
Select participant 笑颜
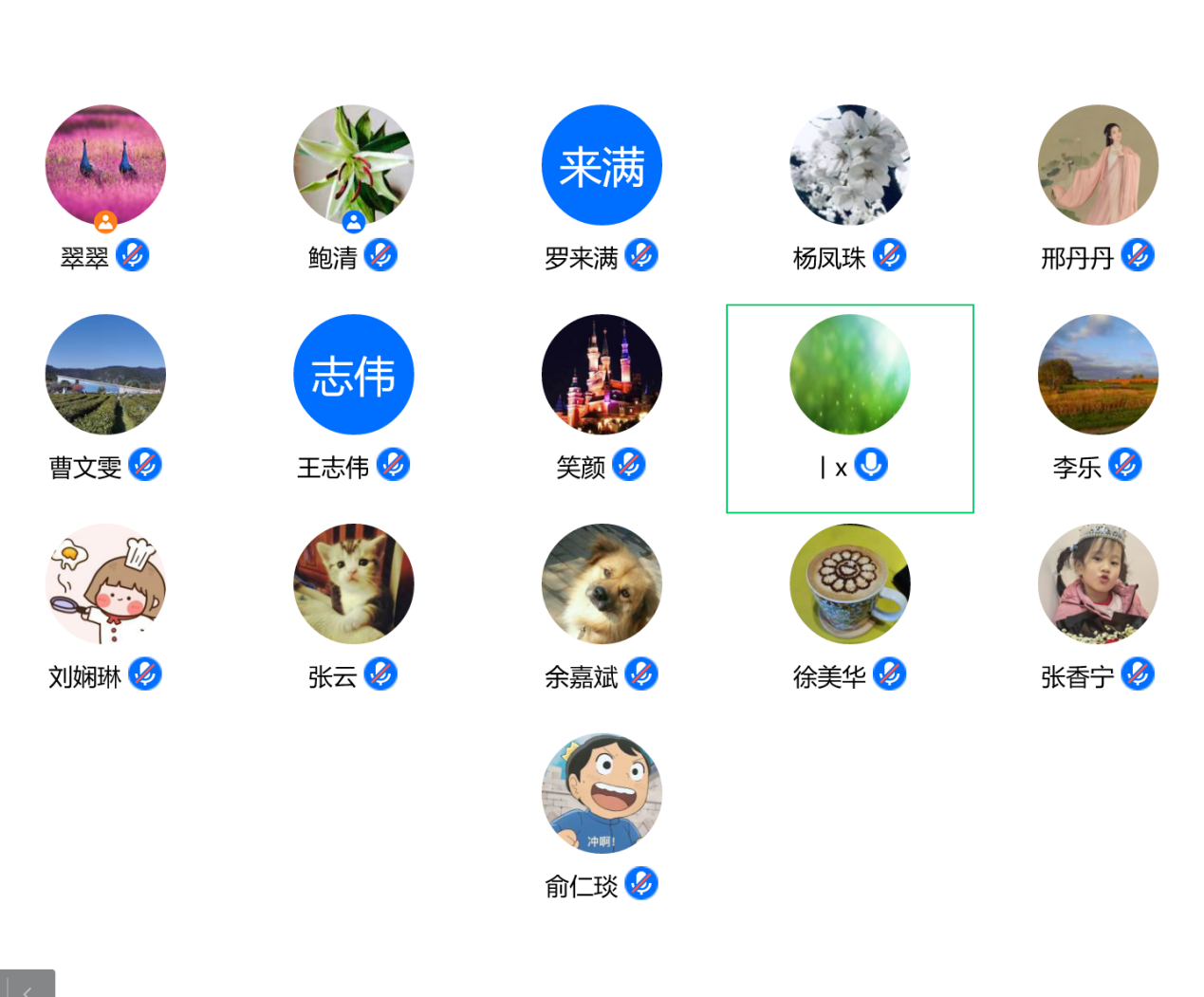tap(602, 375)
